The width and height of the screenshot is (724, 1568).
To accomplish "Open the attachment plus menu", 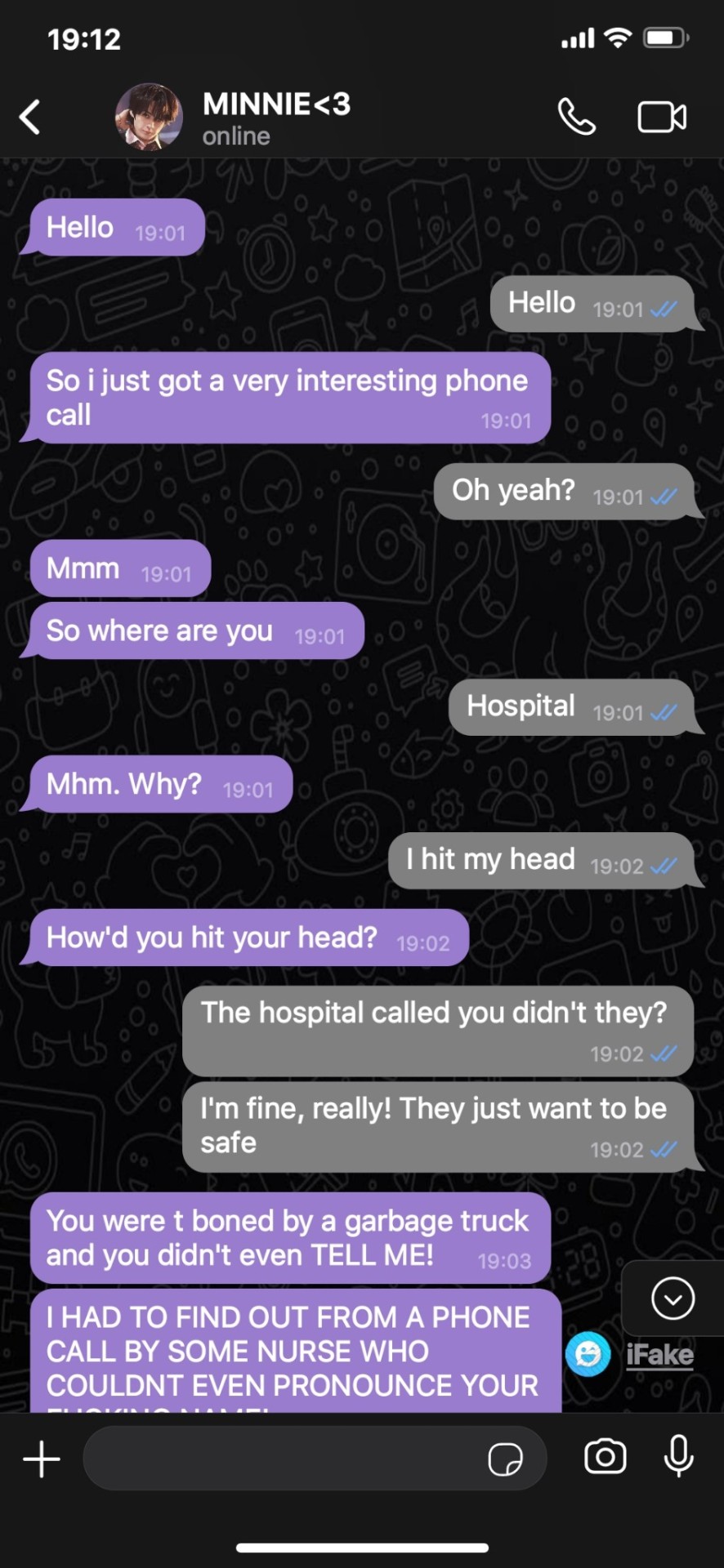I will tap(42, 1459).
